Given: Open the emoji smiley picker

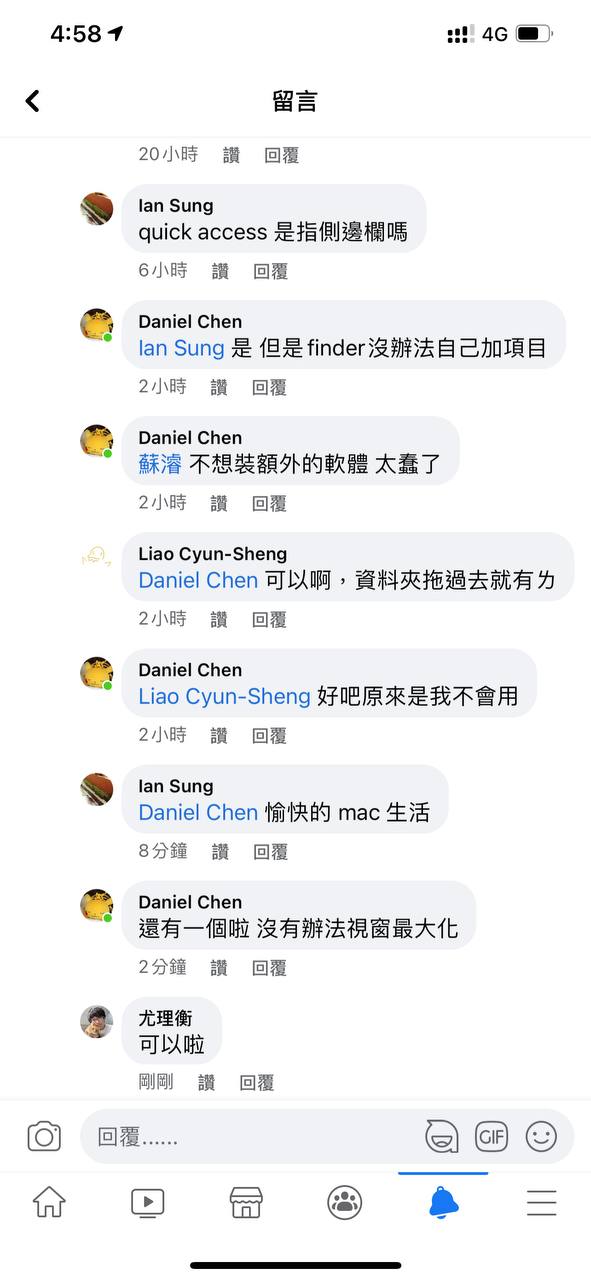Looking at the screenshot, I should [541, 1137].
